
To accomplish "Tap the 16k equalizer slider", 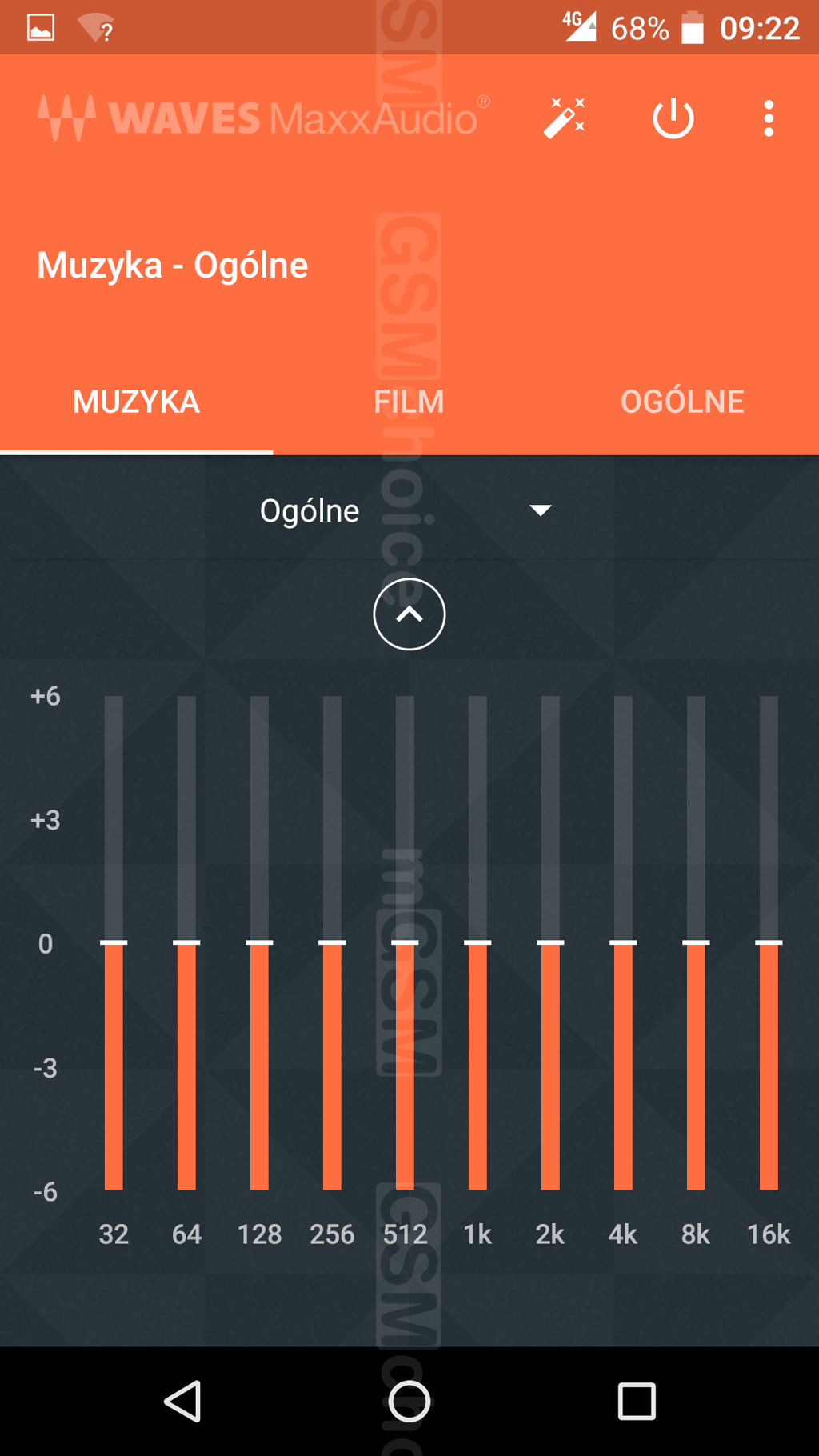I will pyautogui.click(x=769, y=942).
